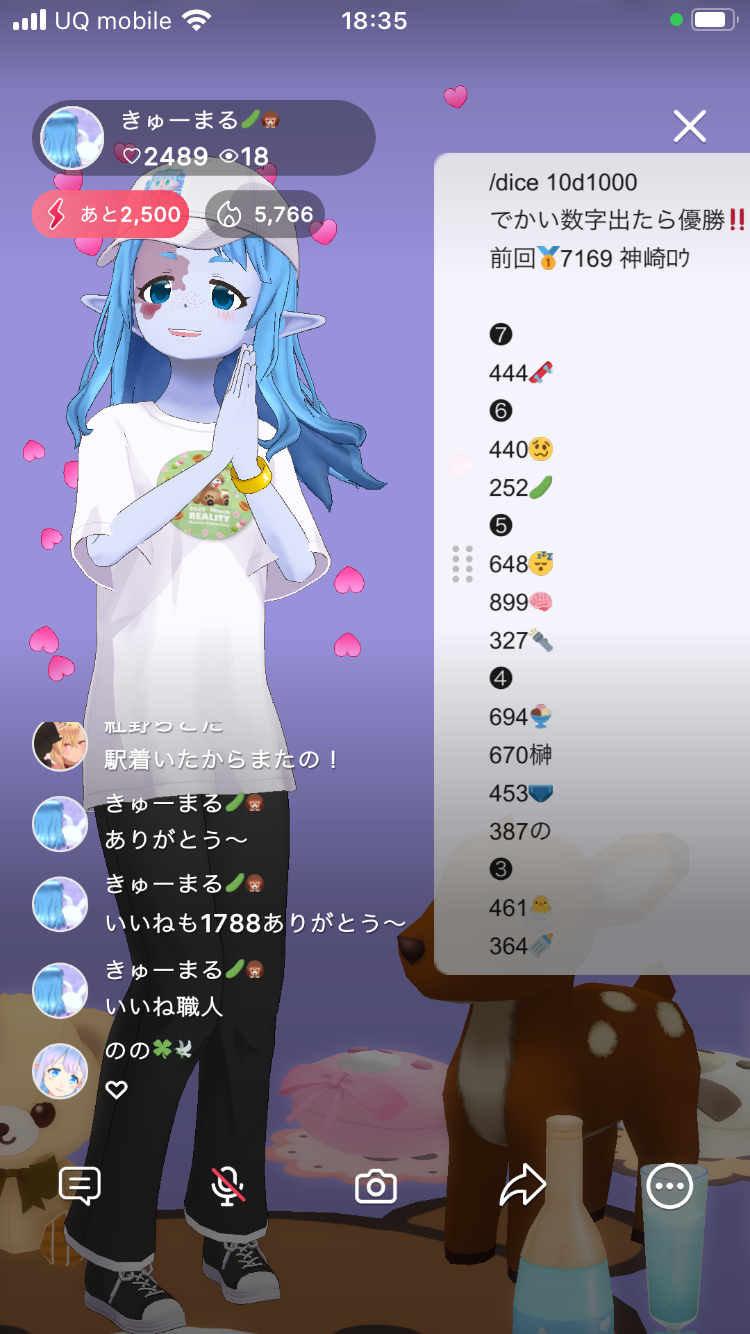Toggle the muted microphone

[x=228, y=1186]
